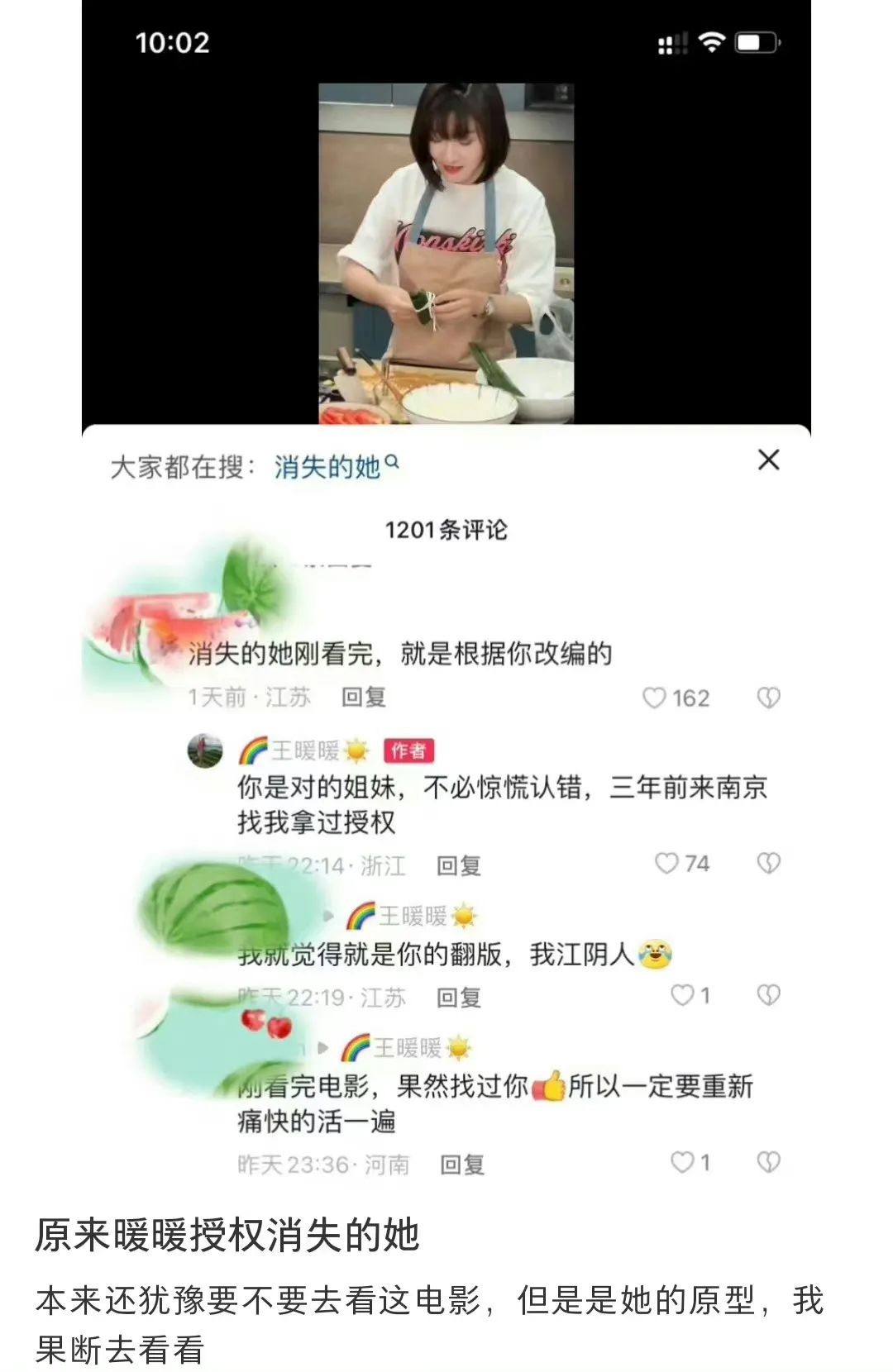The height and width of the screenshot is (1372, 893).
Task: Like the 22:19 江苏 reply
Action: [681, 995]
